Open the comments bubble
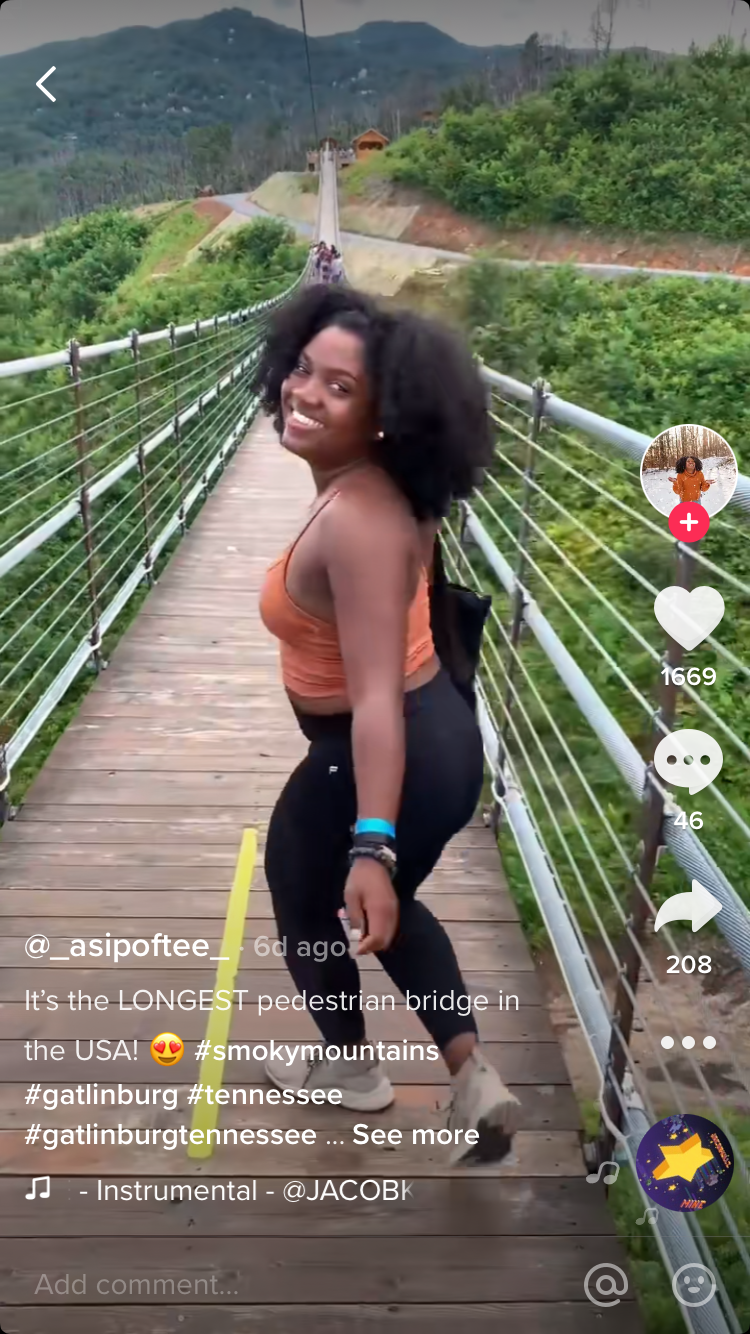 pos(688,763)
